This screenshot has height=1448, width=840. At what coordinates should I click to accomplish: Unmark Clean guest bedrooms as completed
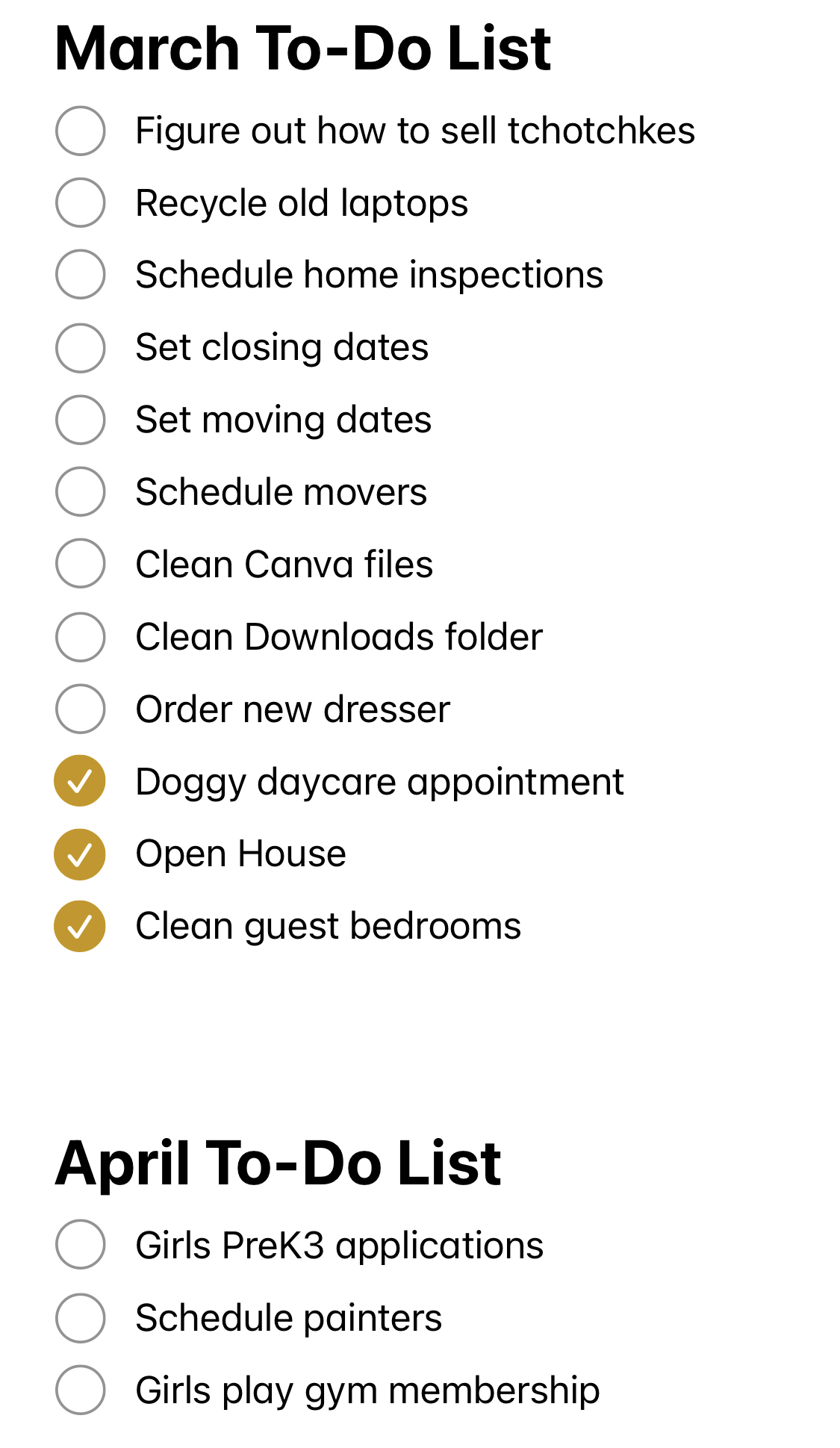coord(80,926)
